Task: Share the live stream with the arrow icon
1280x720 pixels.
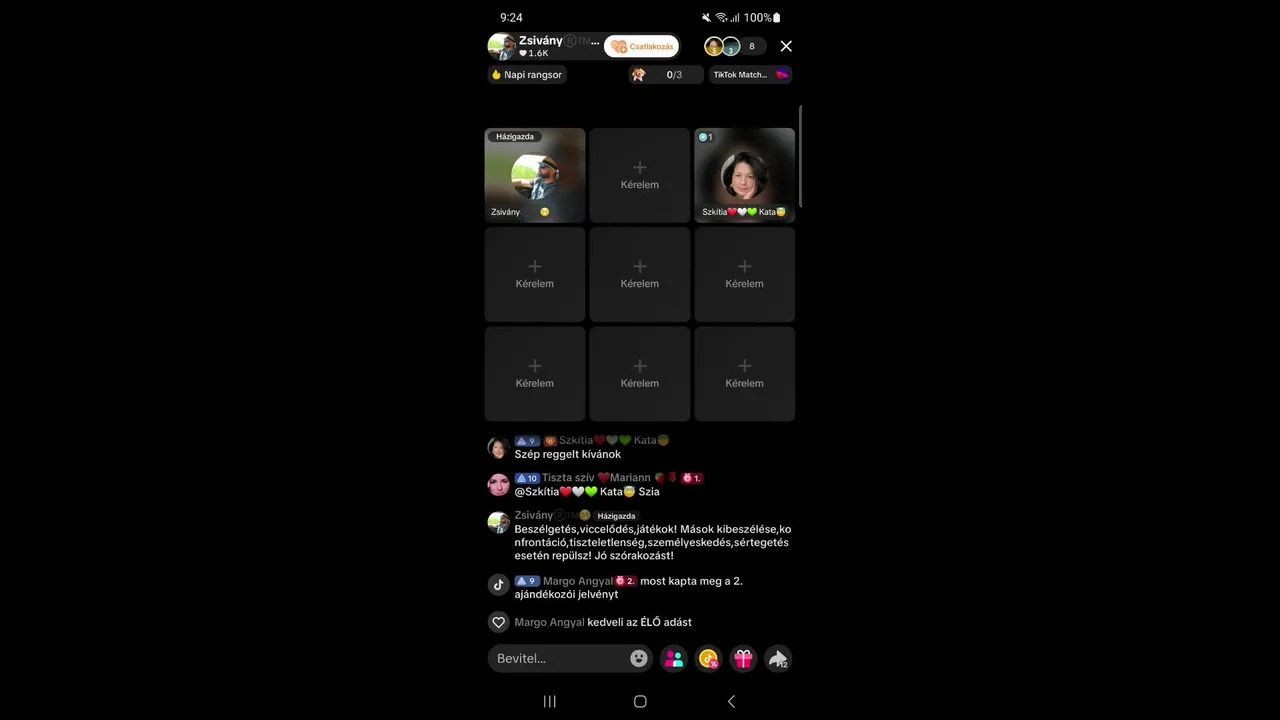Action: click(x=777, y=658)
